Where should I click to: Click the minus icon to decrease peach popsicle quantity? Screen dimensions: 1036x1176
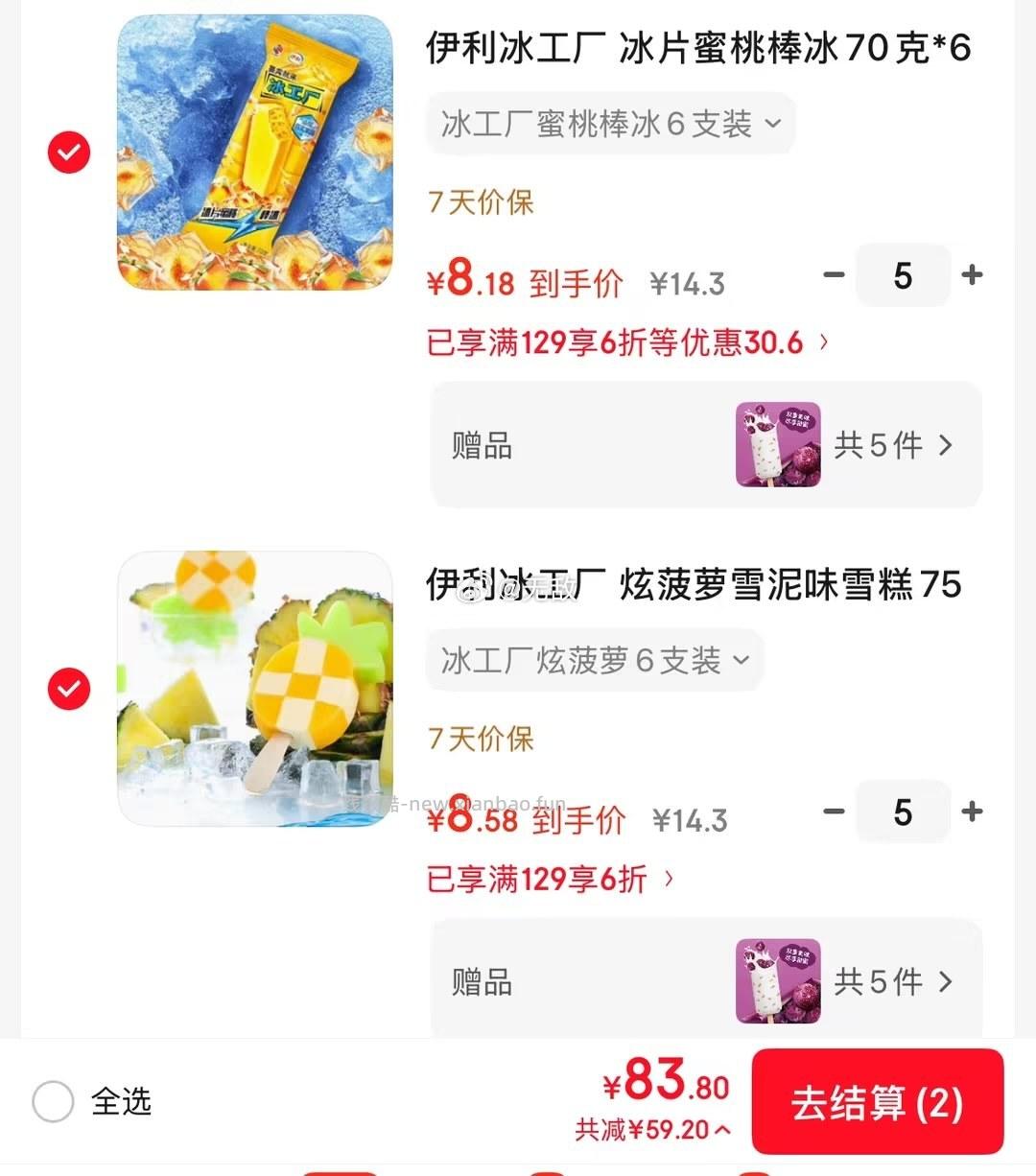(x=834, y=275)
